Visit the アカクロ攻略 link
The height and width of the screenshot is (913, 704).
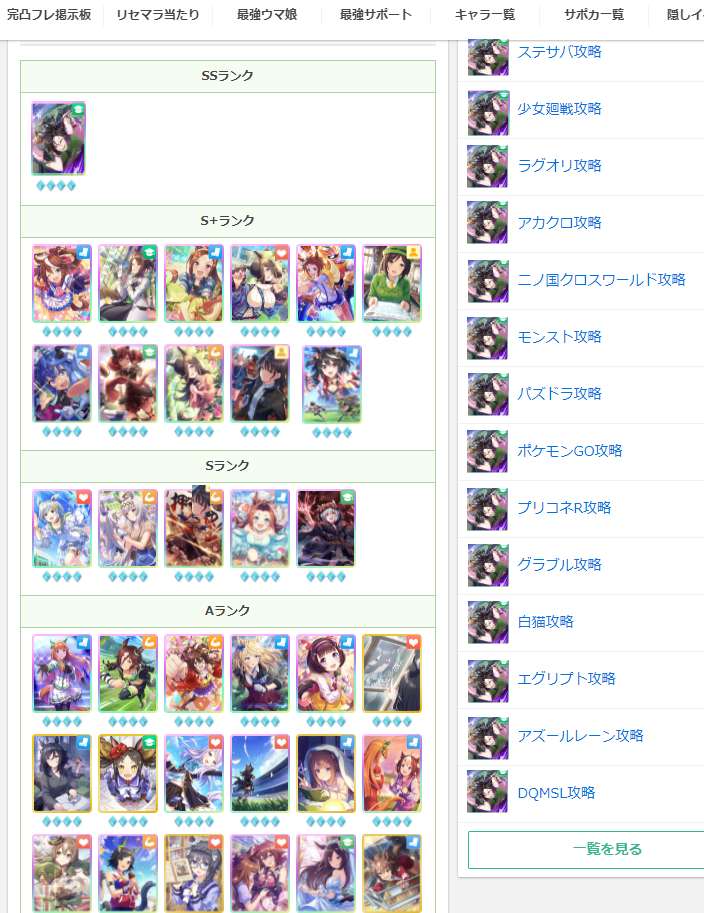point(559,223)
